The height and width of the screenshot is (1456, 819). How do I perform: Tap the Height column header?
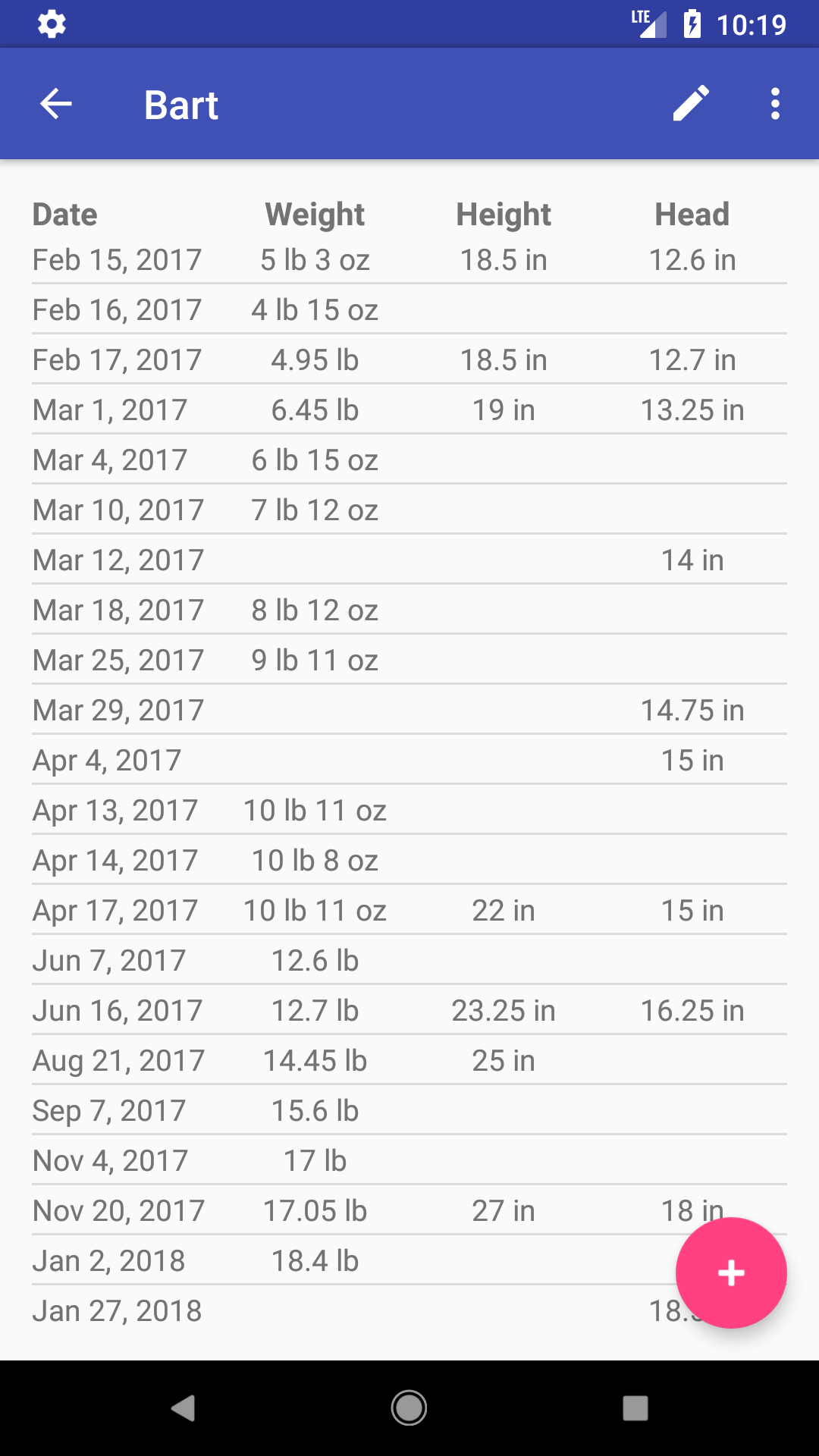coord(504,215)
